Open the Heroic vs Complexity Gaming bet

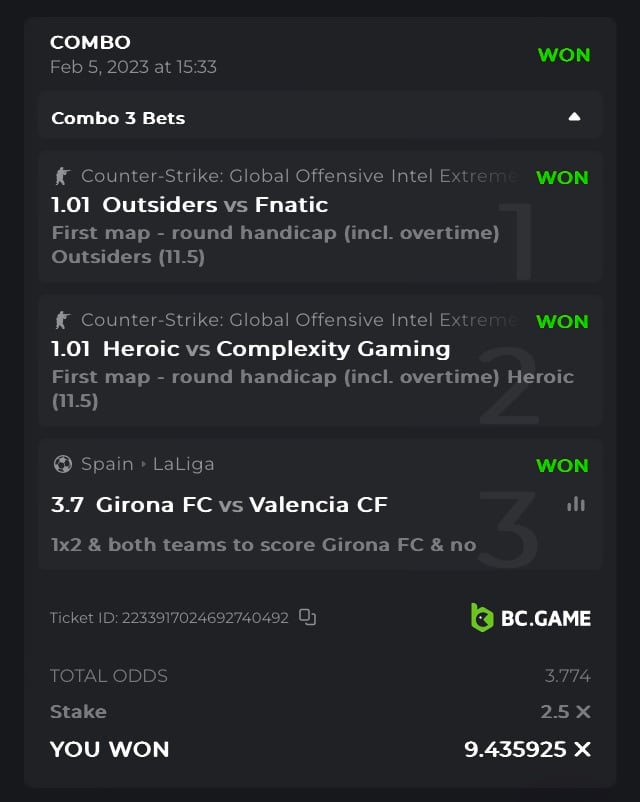coord(250,349)
